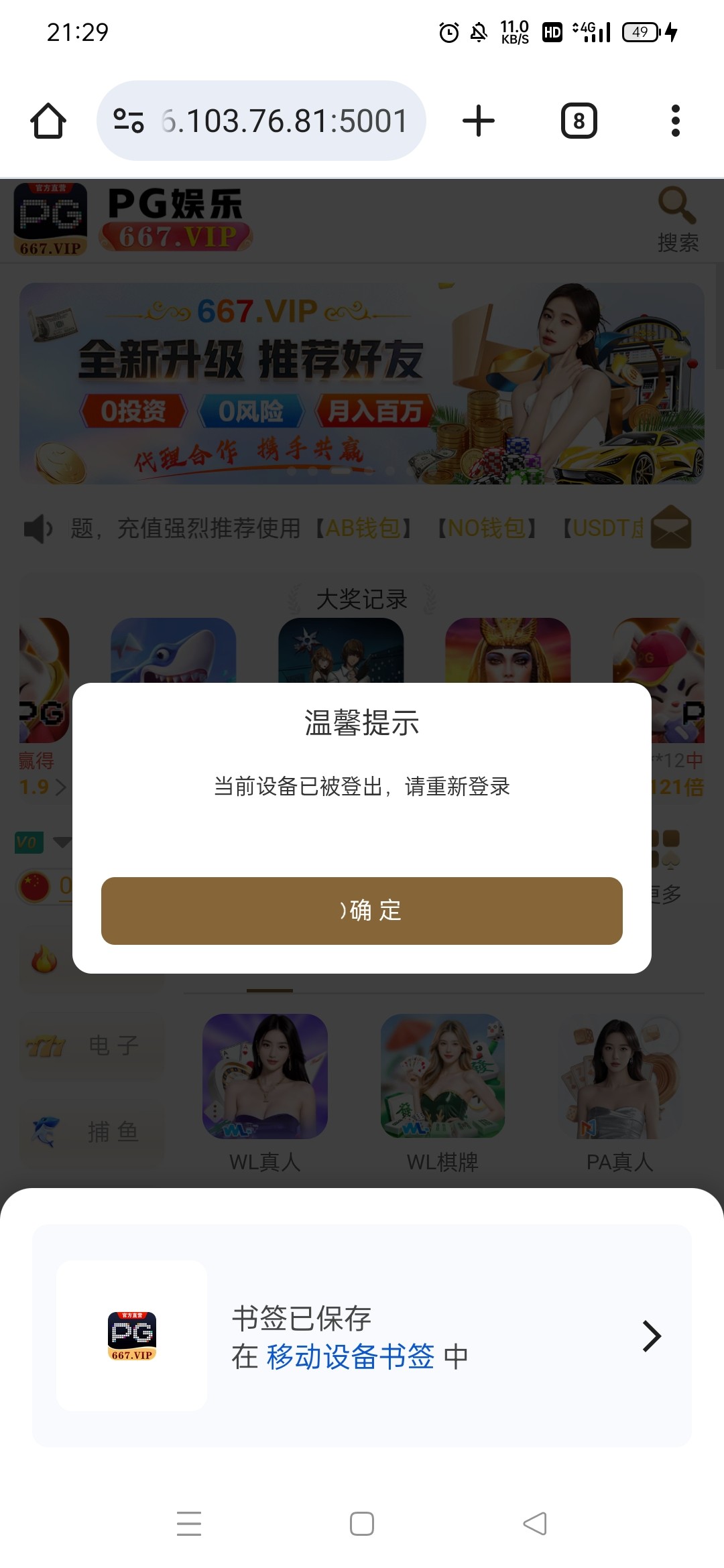
Task: Open the saved bookmark details arrow
Action: tap(651, 1336)
